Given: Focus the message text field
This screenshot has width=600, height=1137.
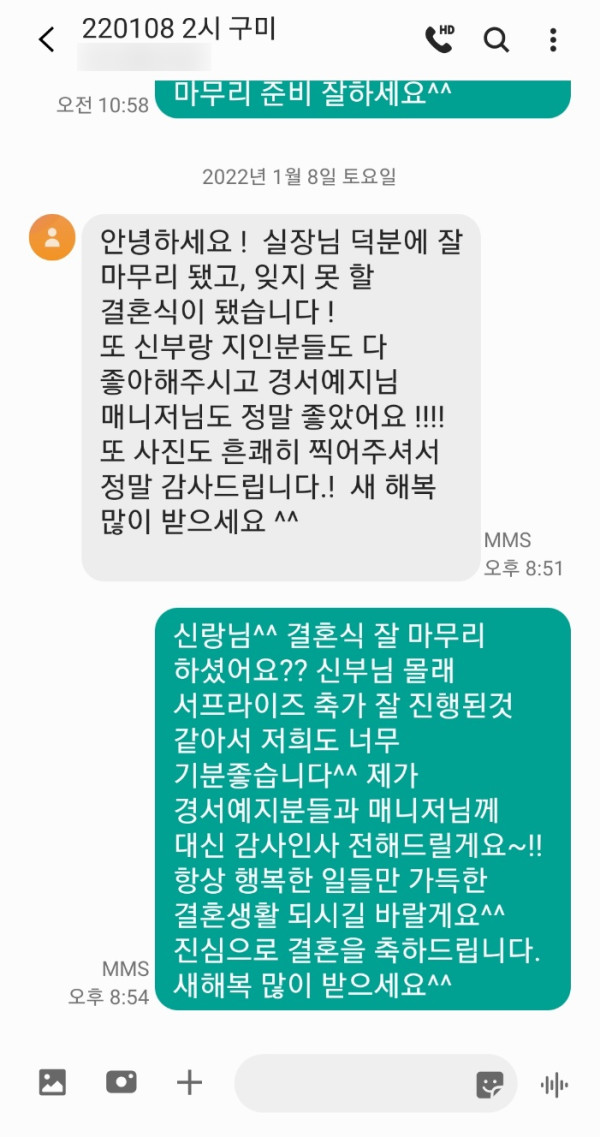Looking at the screenshot, I should (350, 1083).
